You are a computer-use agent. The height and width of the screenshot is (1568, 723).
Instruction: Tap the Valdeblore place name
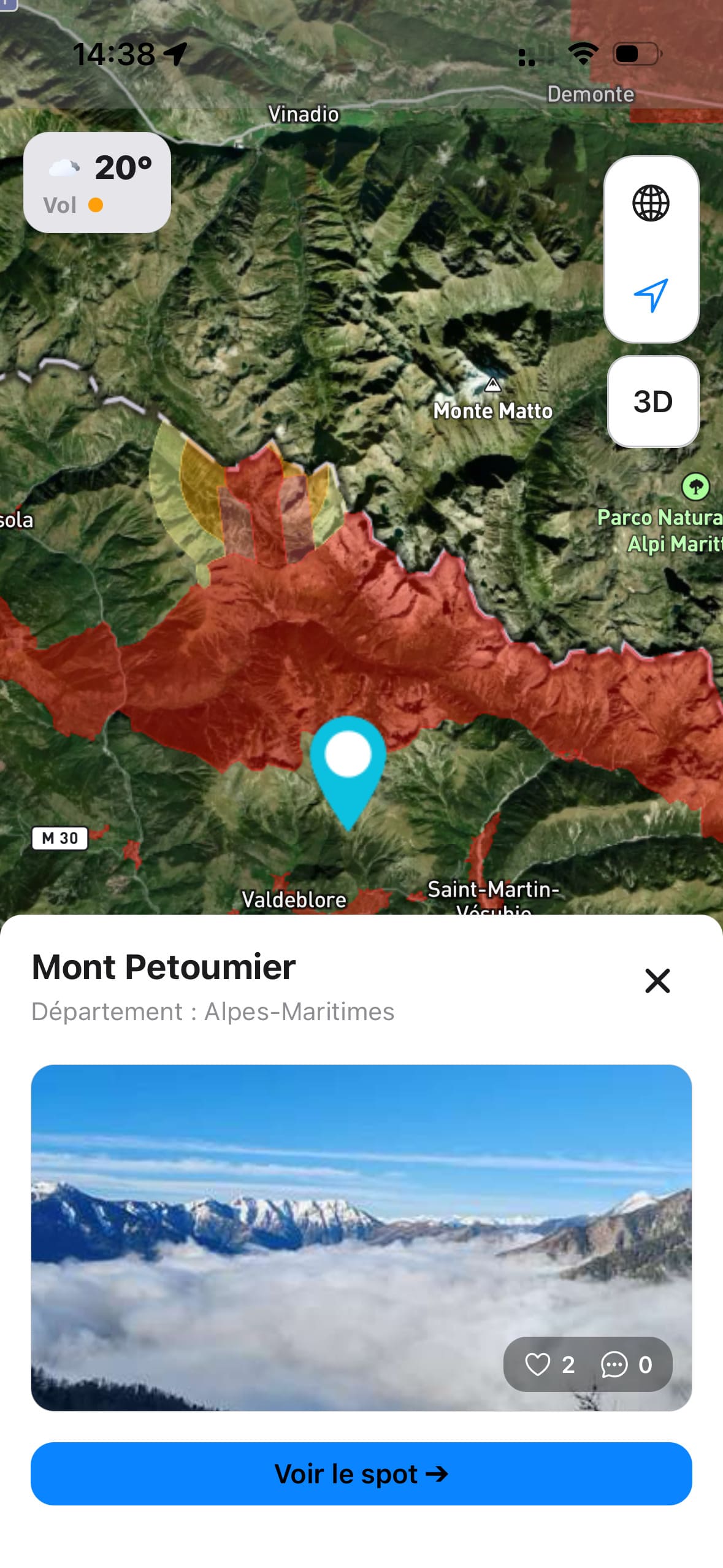(295, 899)
